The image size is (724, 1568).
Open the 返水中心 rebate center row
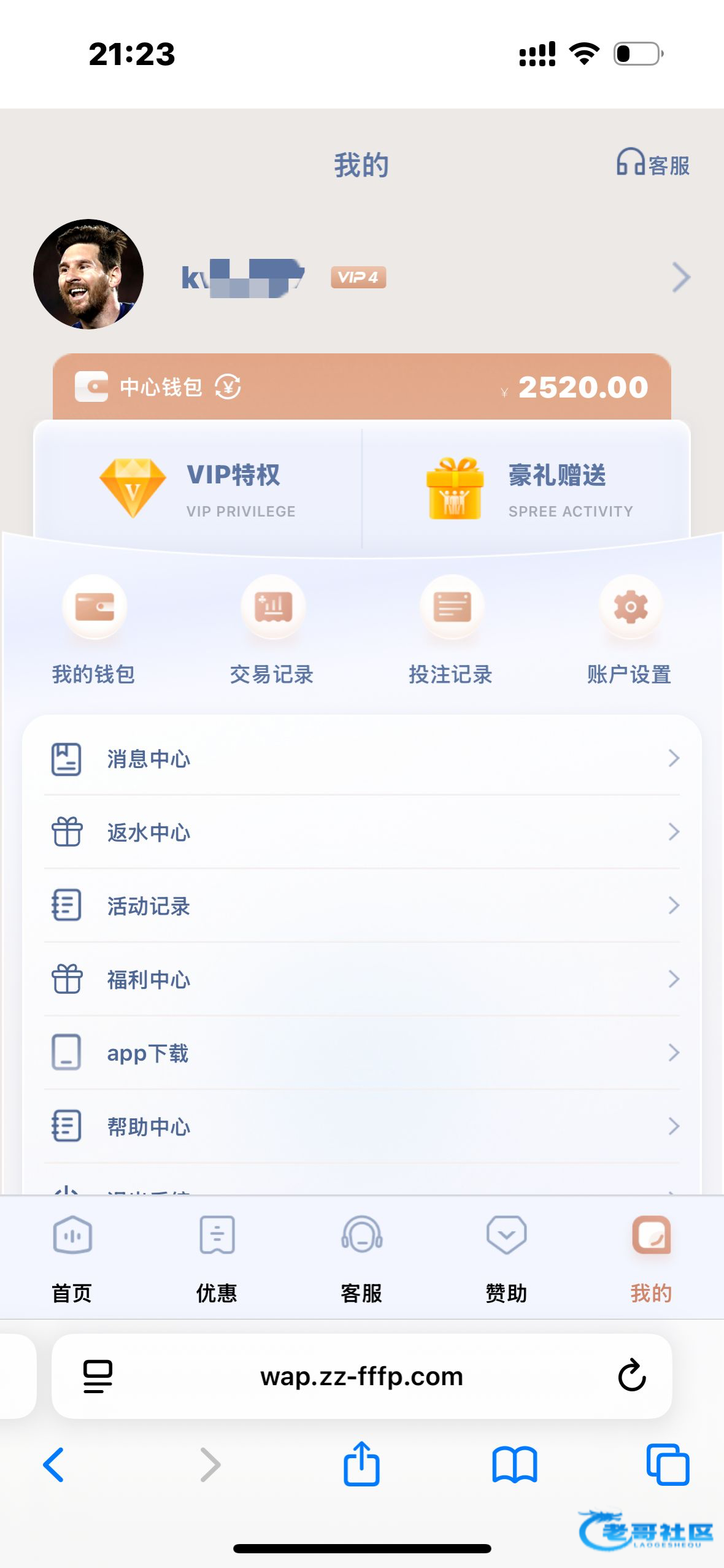(362, 832)
